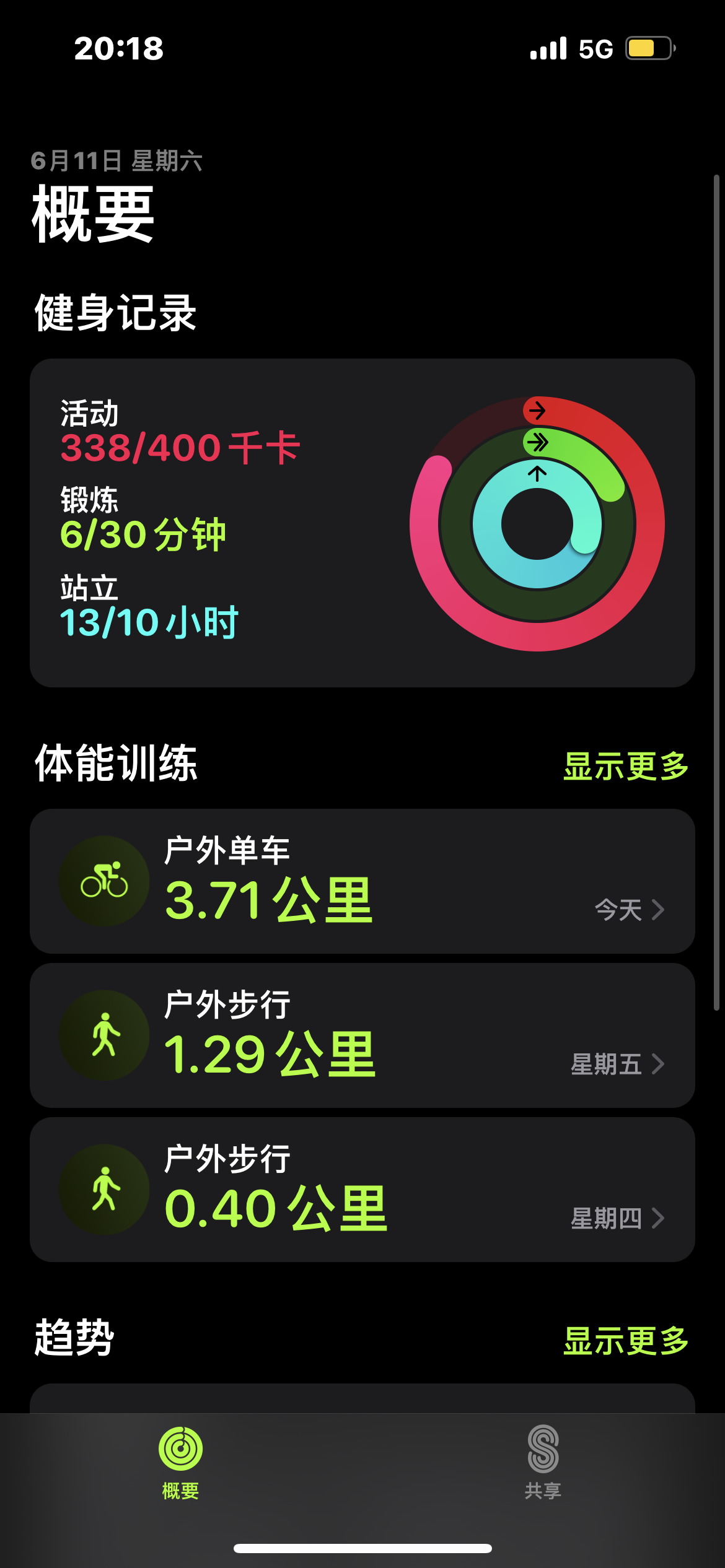Switch to the 共享 tab

click(x=543, y=1461)
